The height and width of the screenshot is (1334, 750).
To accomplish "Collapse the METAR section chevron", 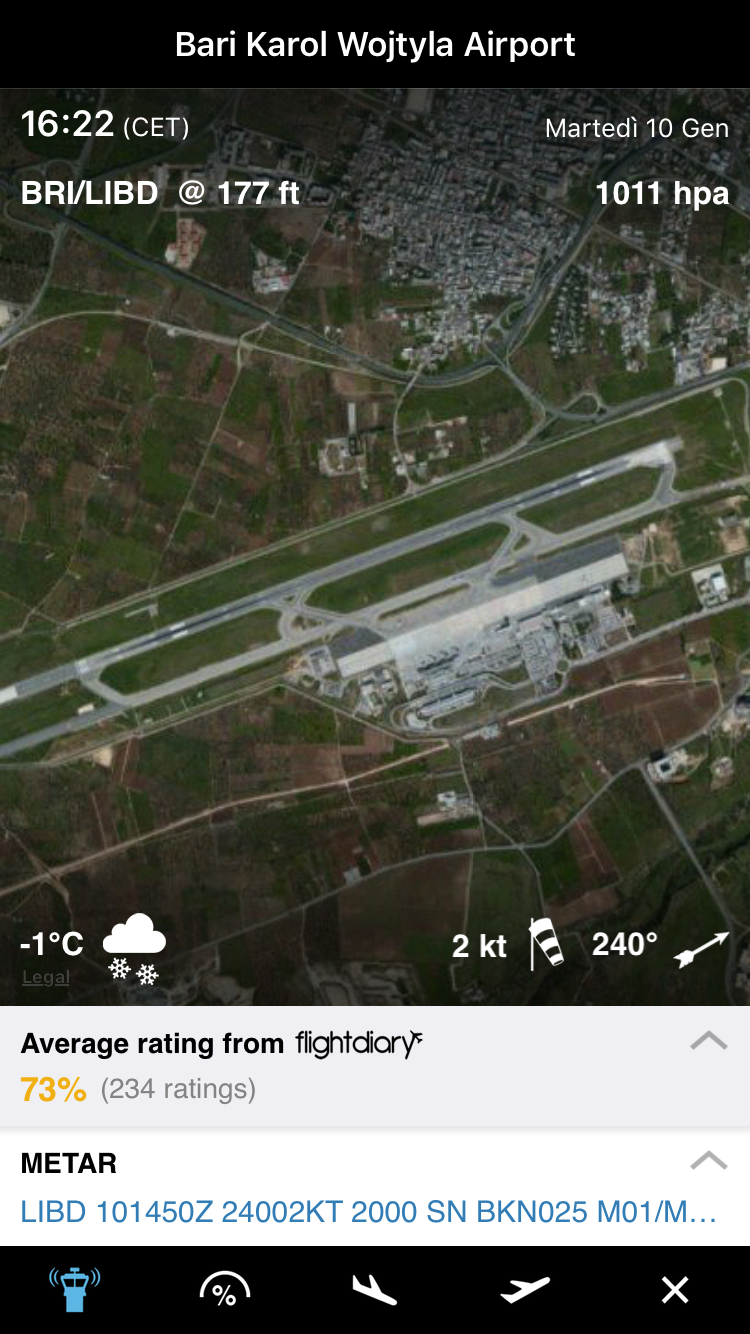I will click(x=708, y=1161).
